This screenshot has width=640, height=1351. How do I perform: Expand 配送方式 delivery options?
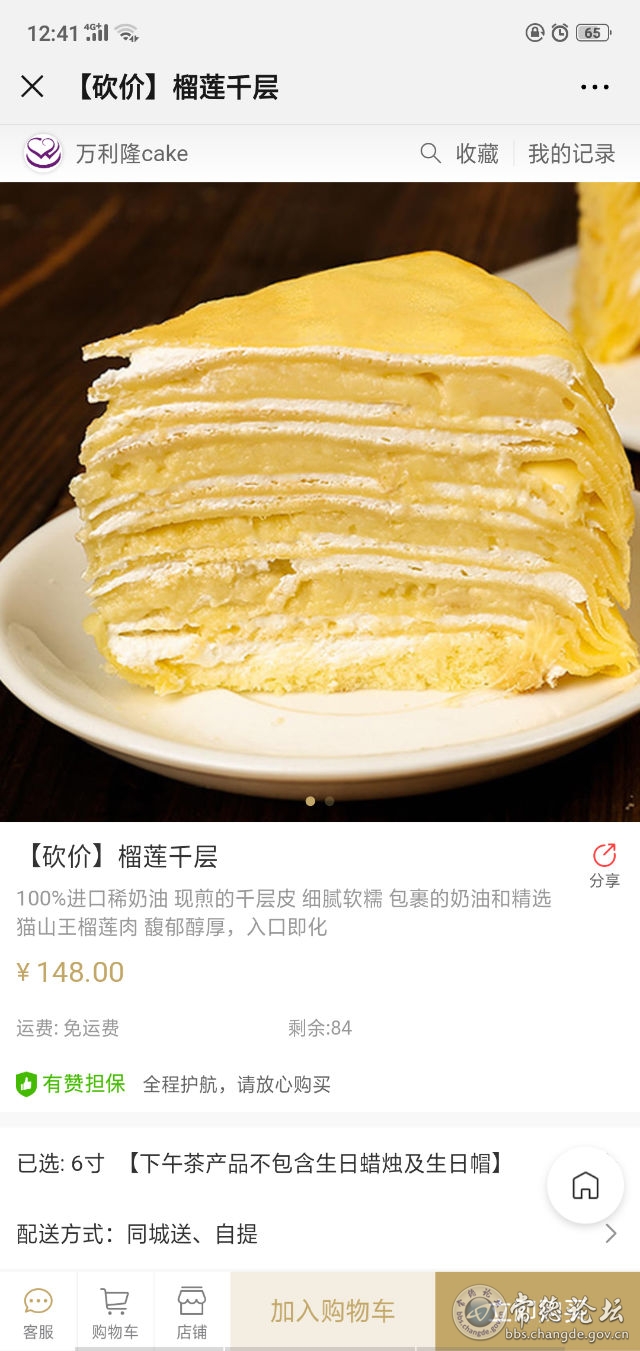[x=320, y=1233]
